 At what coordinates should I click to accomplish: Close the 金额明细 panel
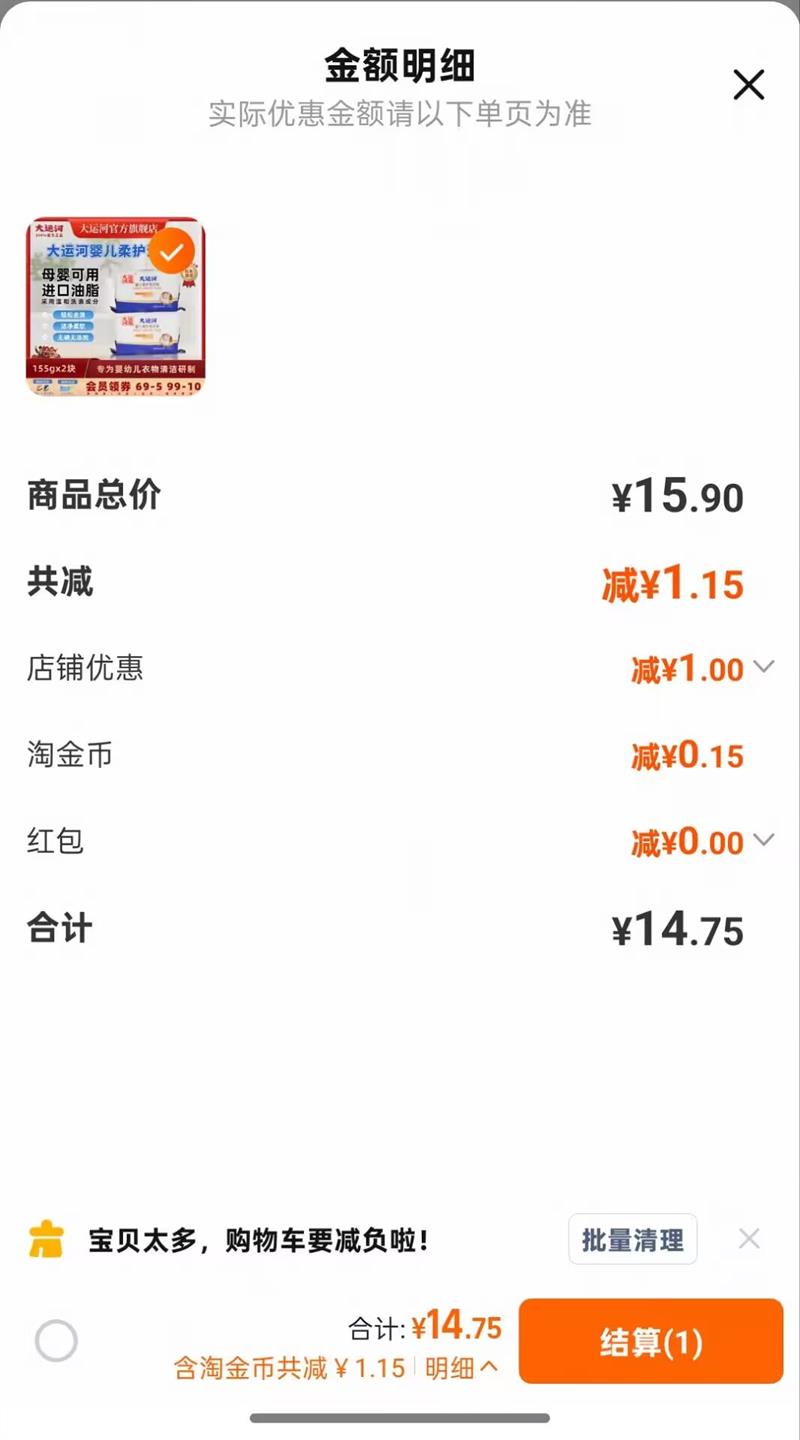pos(748,86)
